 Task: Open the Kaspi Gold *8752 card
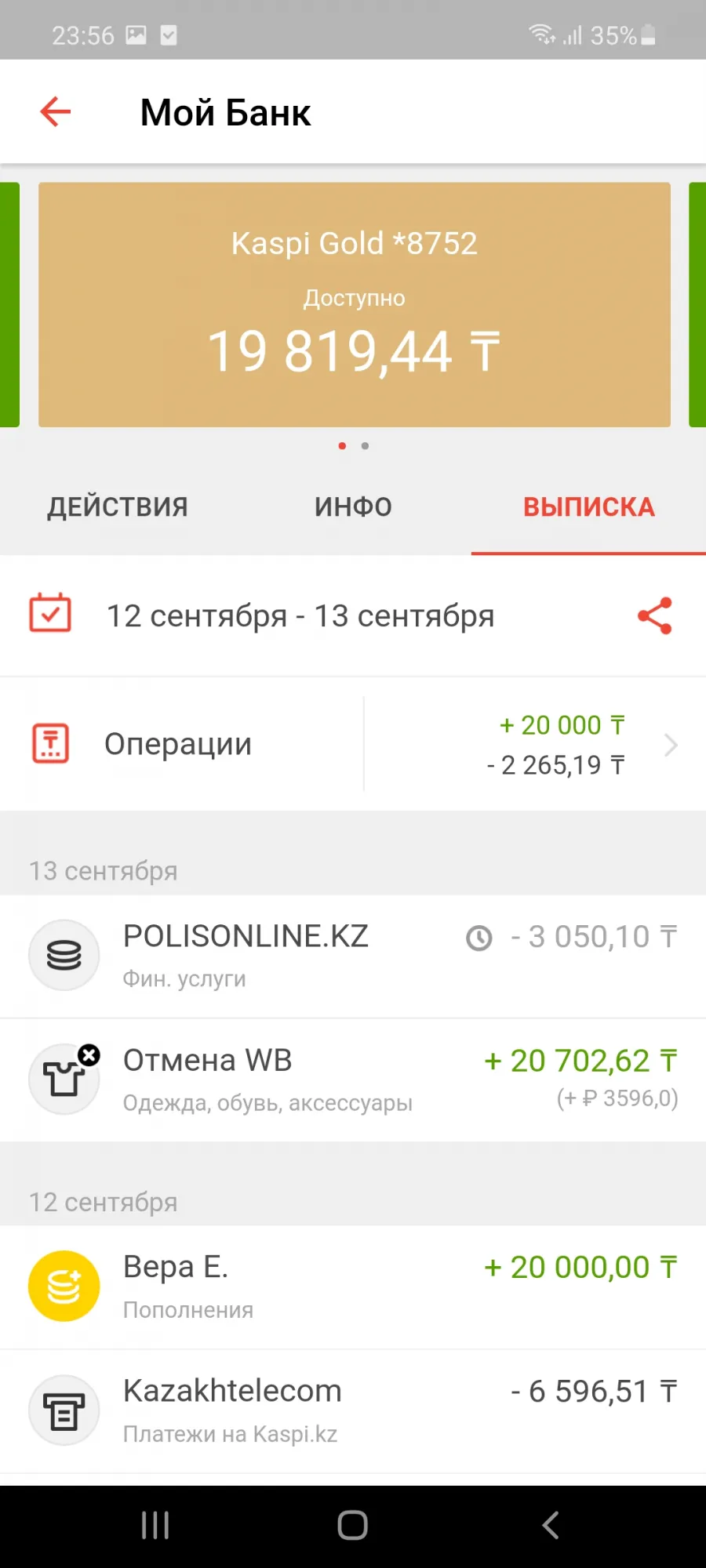[354, 305]
